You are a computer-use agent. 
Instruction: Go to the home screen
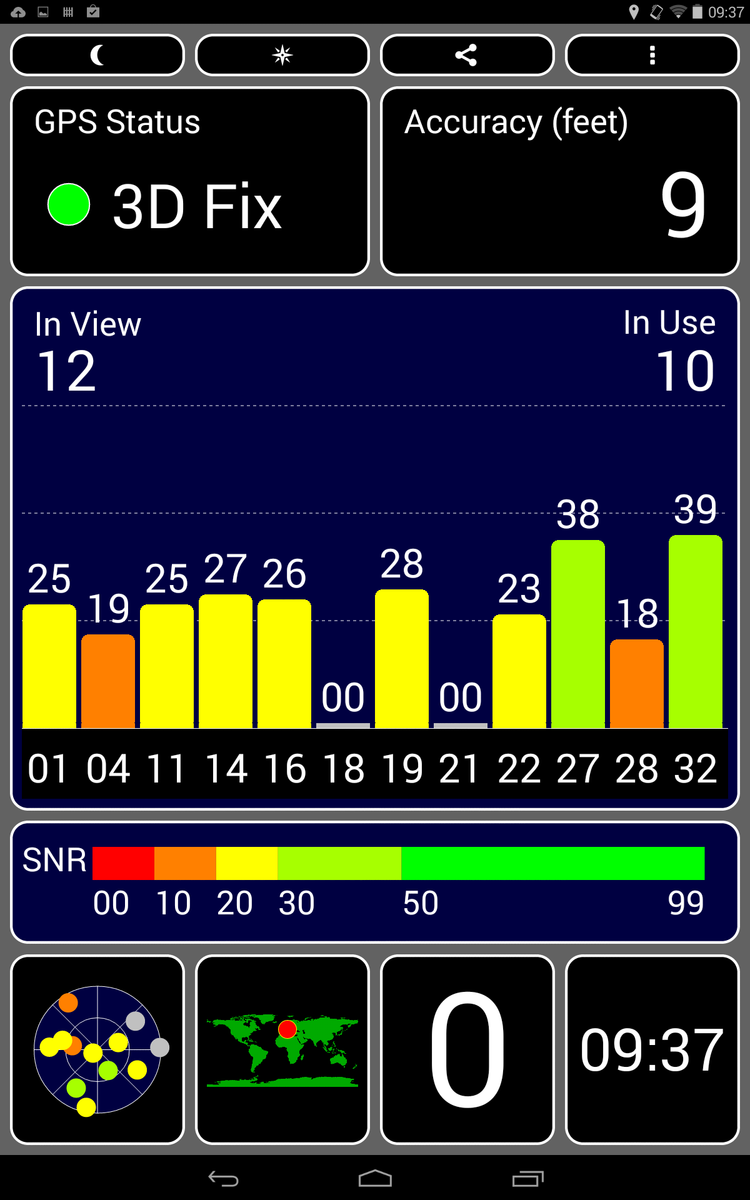[x=375, y=1178]
